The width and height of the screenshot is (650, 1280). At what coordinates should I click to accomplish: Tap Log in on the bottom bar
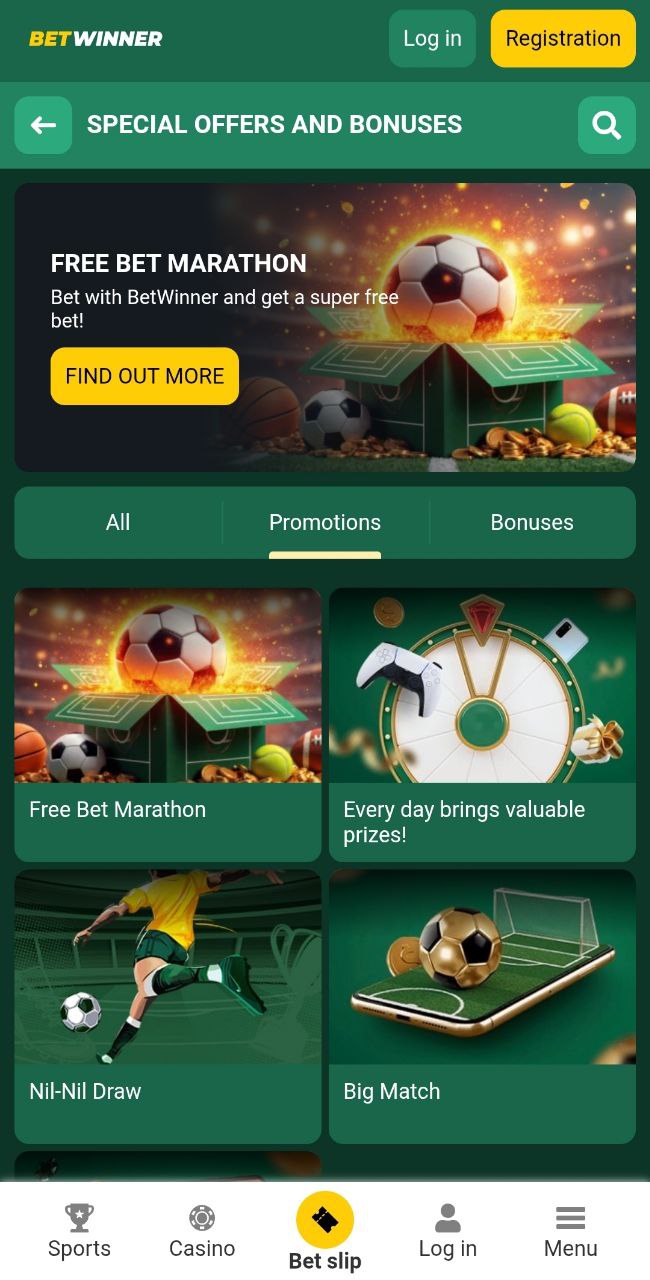point(448,1232)
